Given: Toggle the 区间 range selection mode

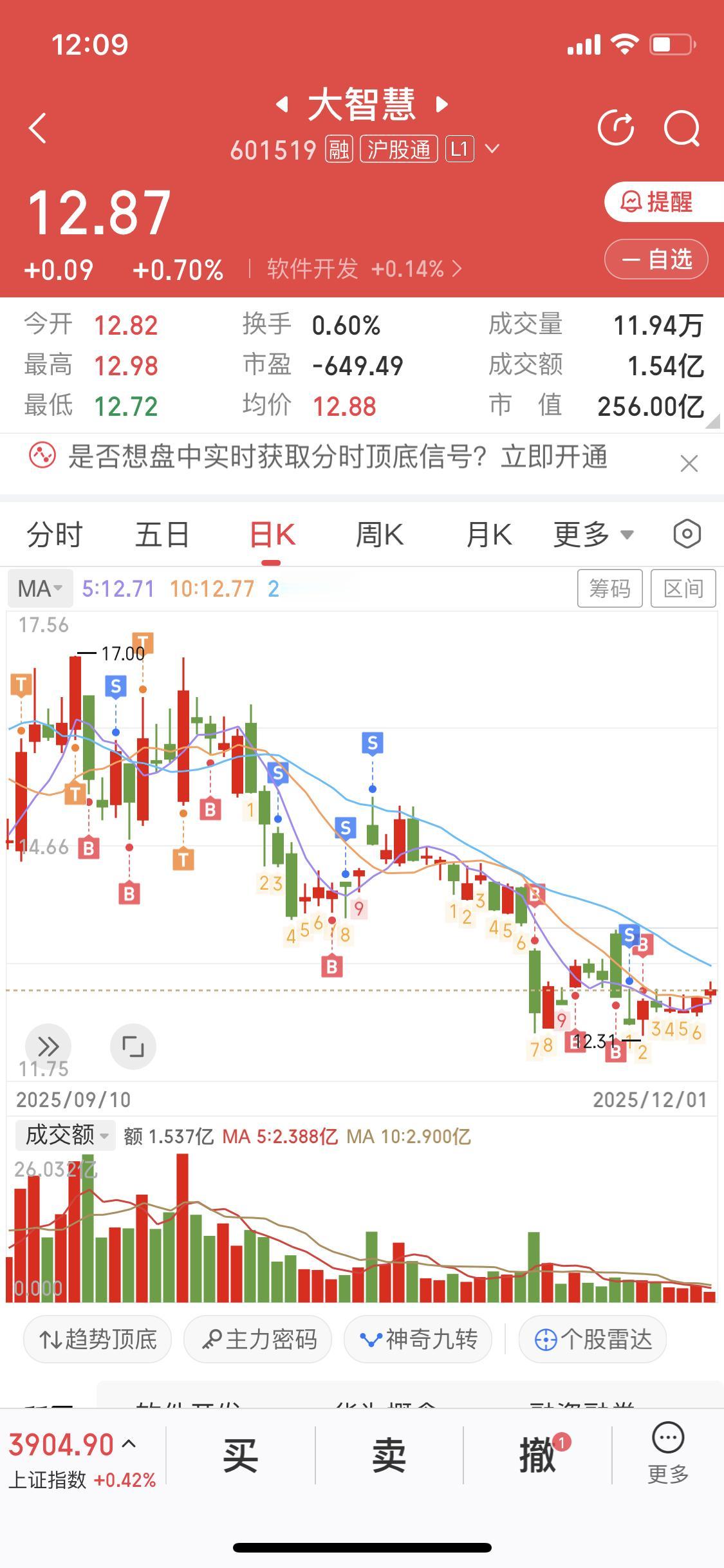Looking at the screenshot, I should click(683, 588).
